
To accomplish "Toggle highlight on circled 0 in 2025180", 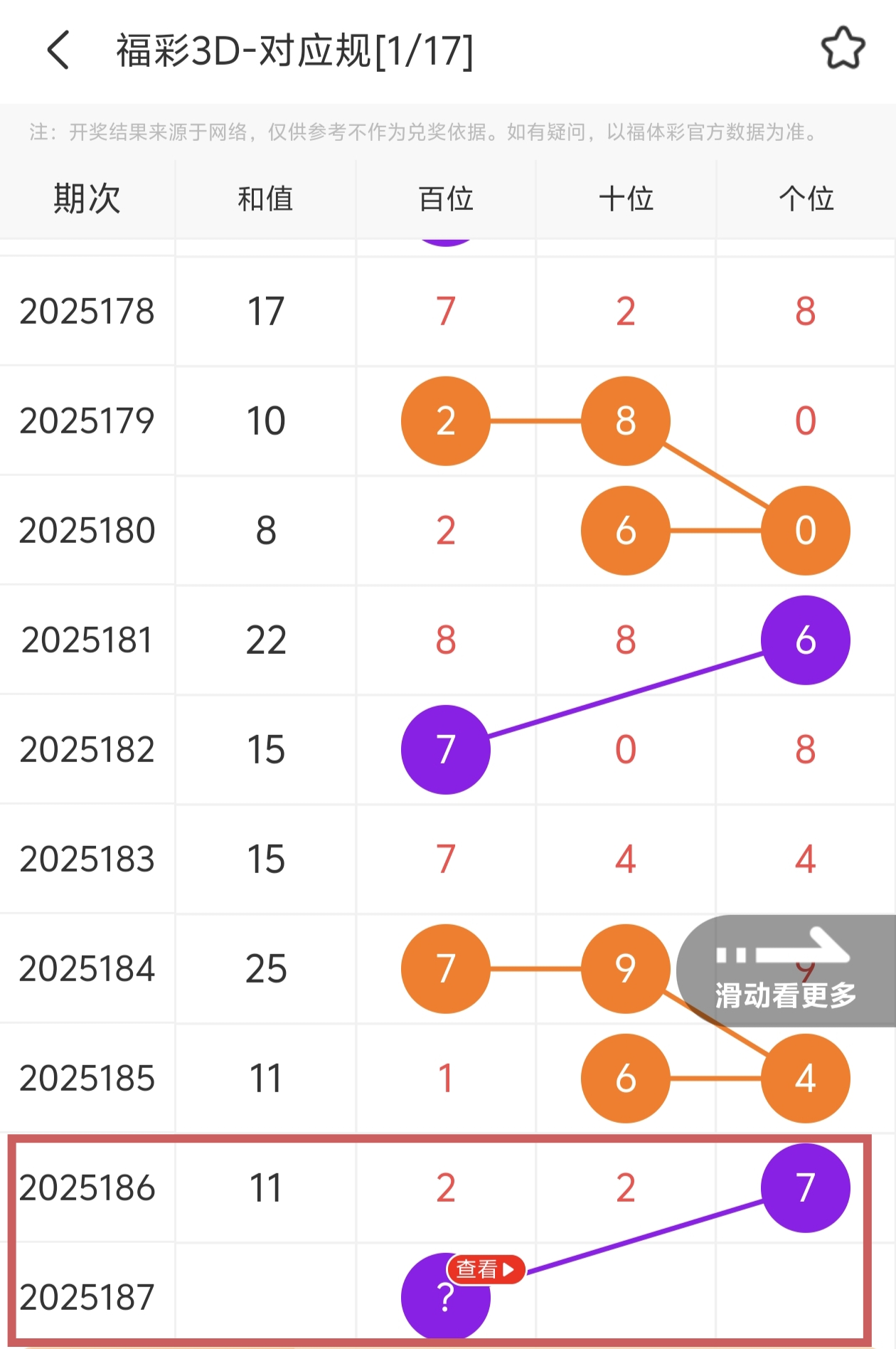I will click(805, 530).
